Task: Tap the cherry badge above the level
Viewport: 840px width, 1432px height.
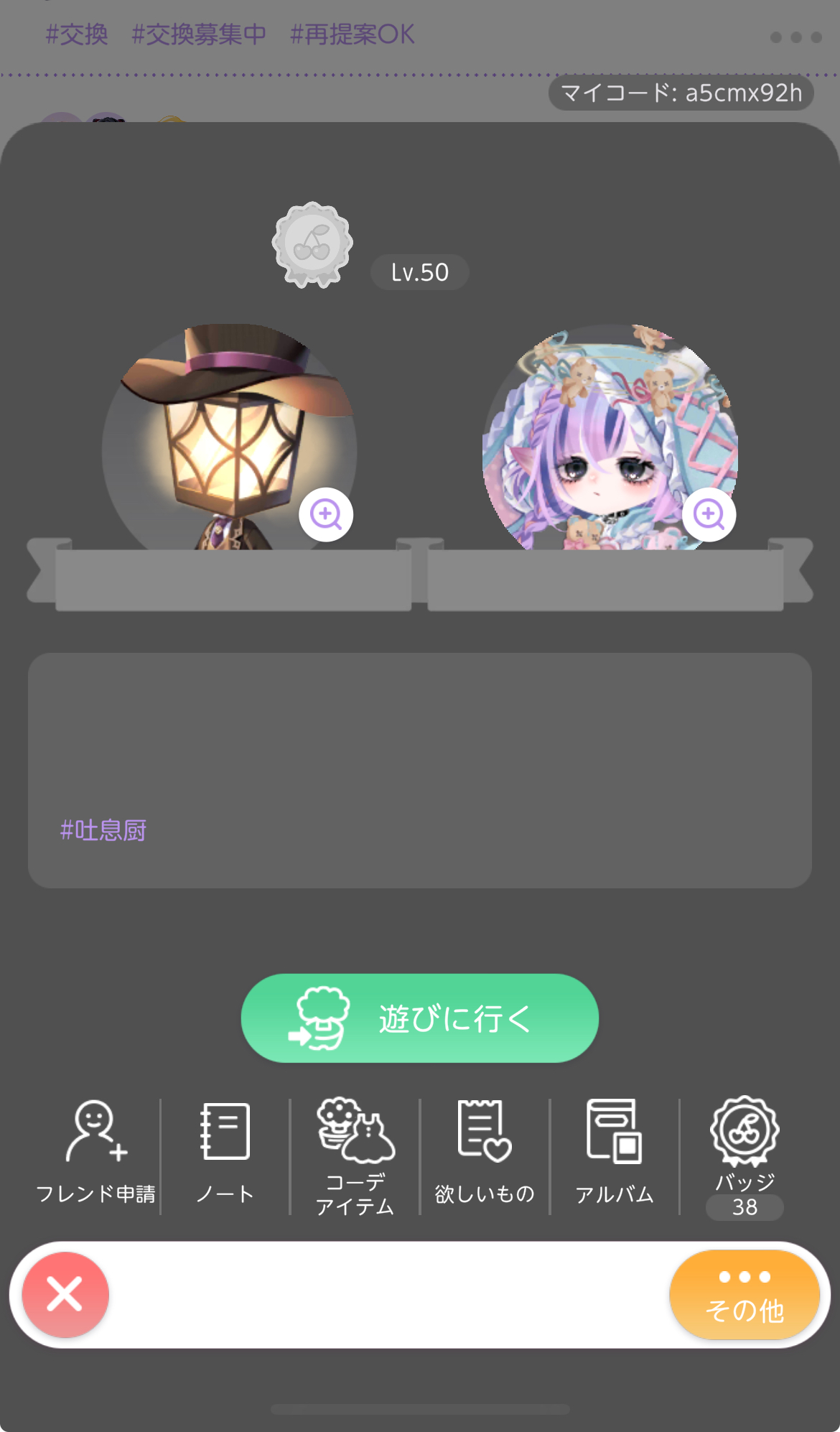Action: point(312,244)
